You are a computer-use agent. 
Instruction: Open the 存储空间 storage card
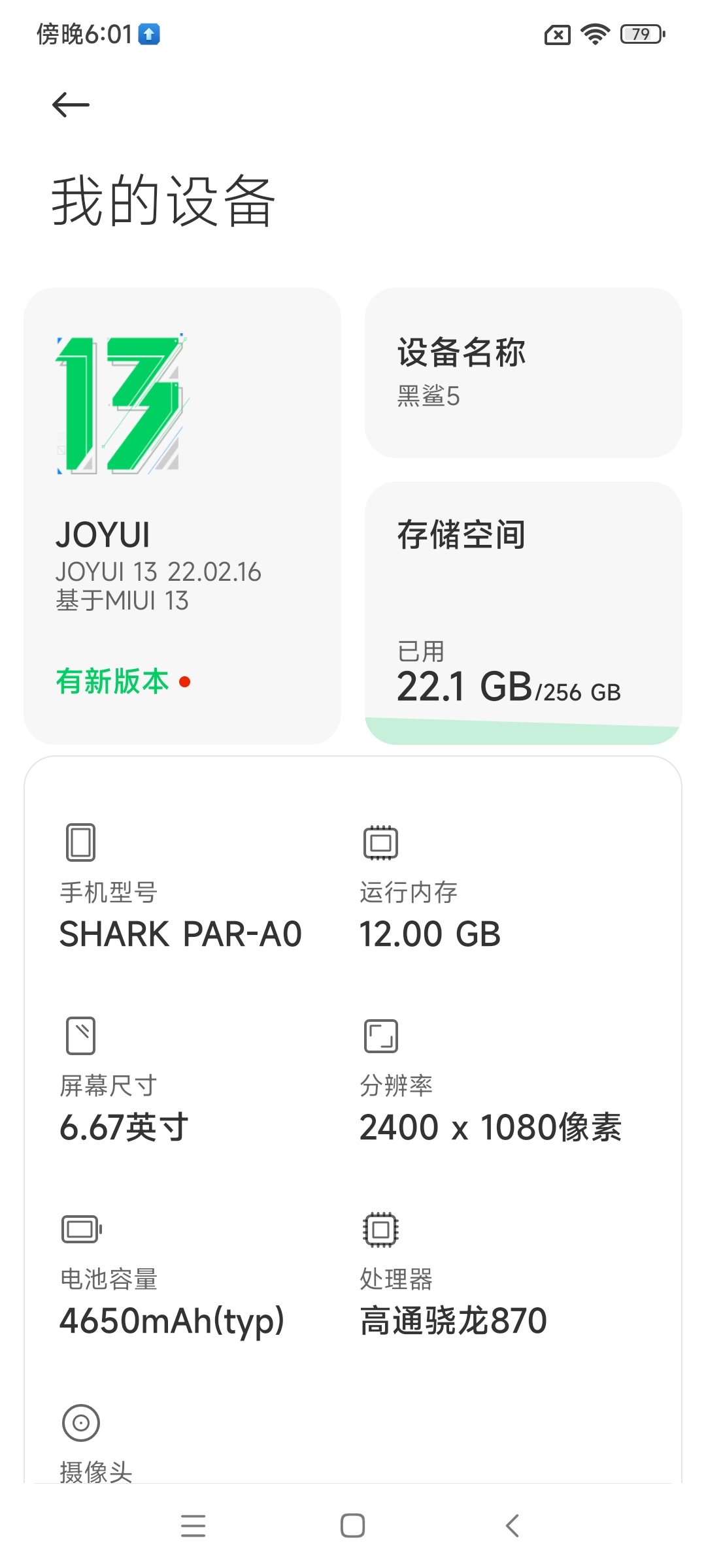point(524,613)
